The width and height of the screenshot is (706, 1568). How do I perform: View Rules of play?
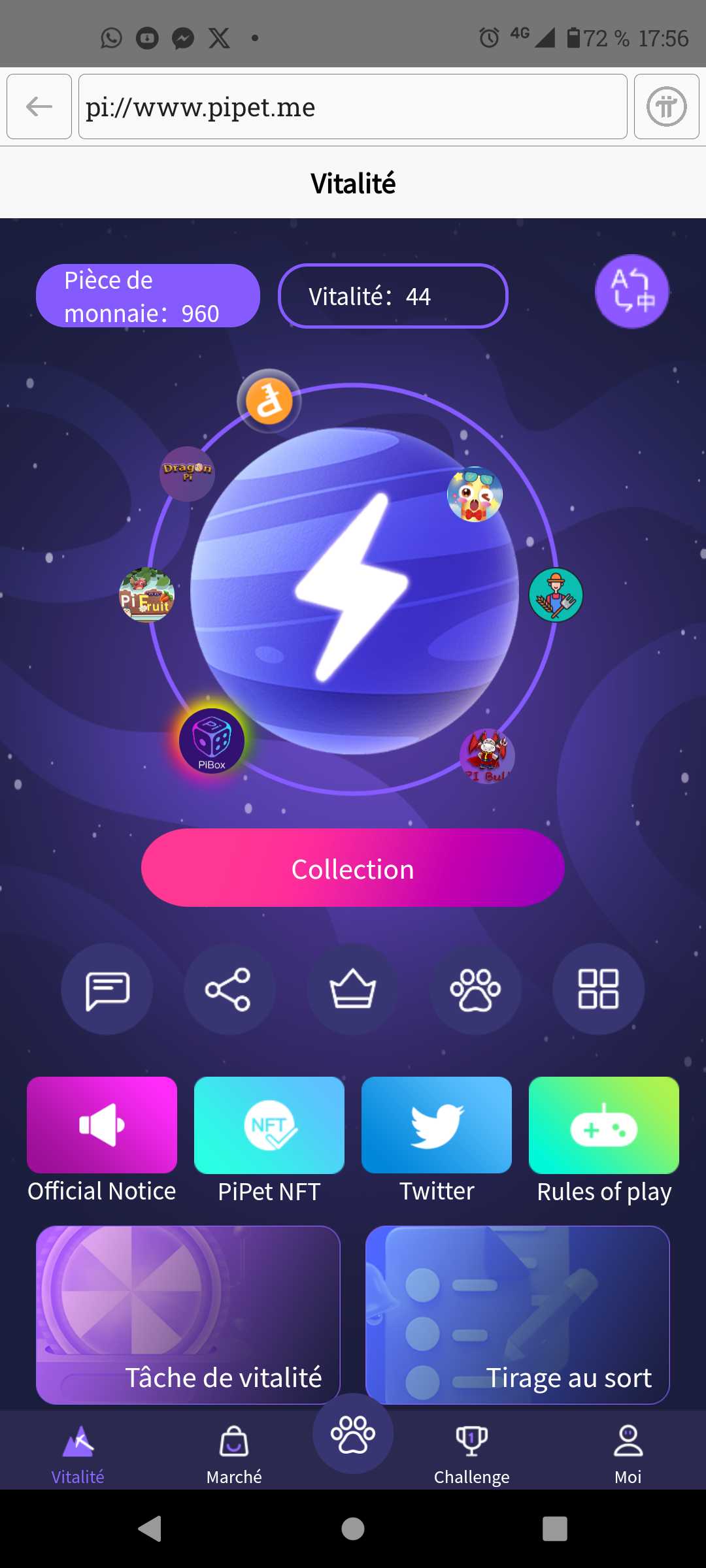604,1126
